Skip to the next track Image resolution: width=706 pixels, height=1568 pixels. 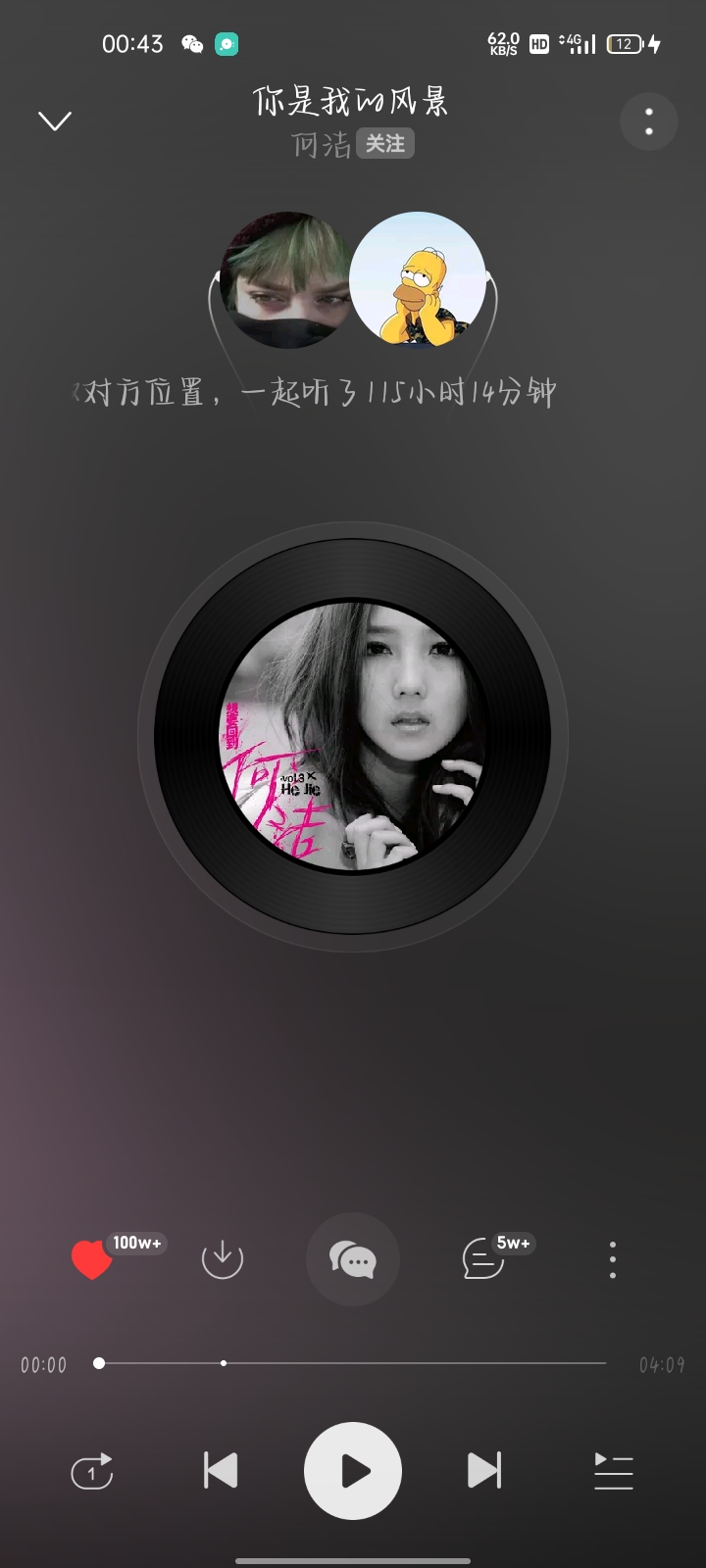(x=484, y=1471)
